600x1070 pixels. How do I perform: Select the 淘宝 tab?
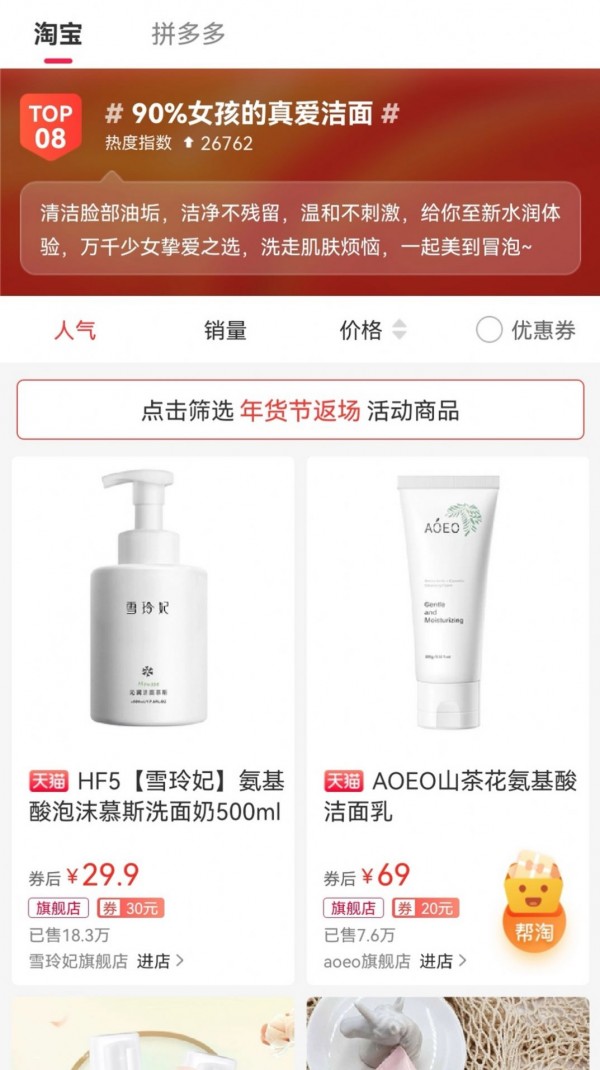click(57, 34)
